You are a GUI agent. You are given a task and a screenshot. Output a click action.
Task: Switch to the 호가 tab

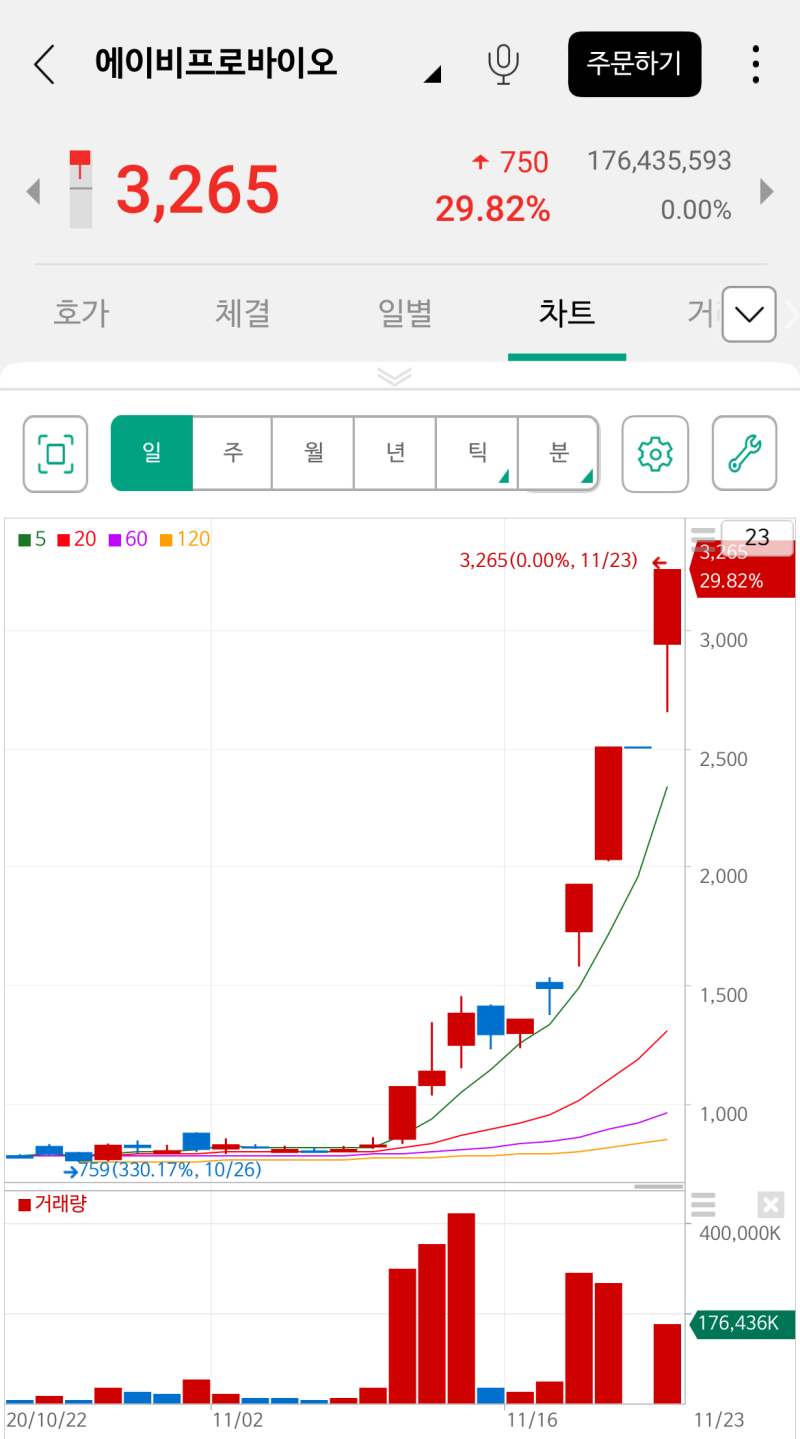[x=81, y=313]
